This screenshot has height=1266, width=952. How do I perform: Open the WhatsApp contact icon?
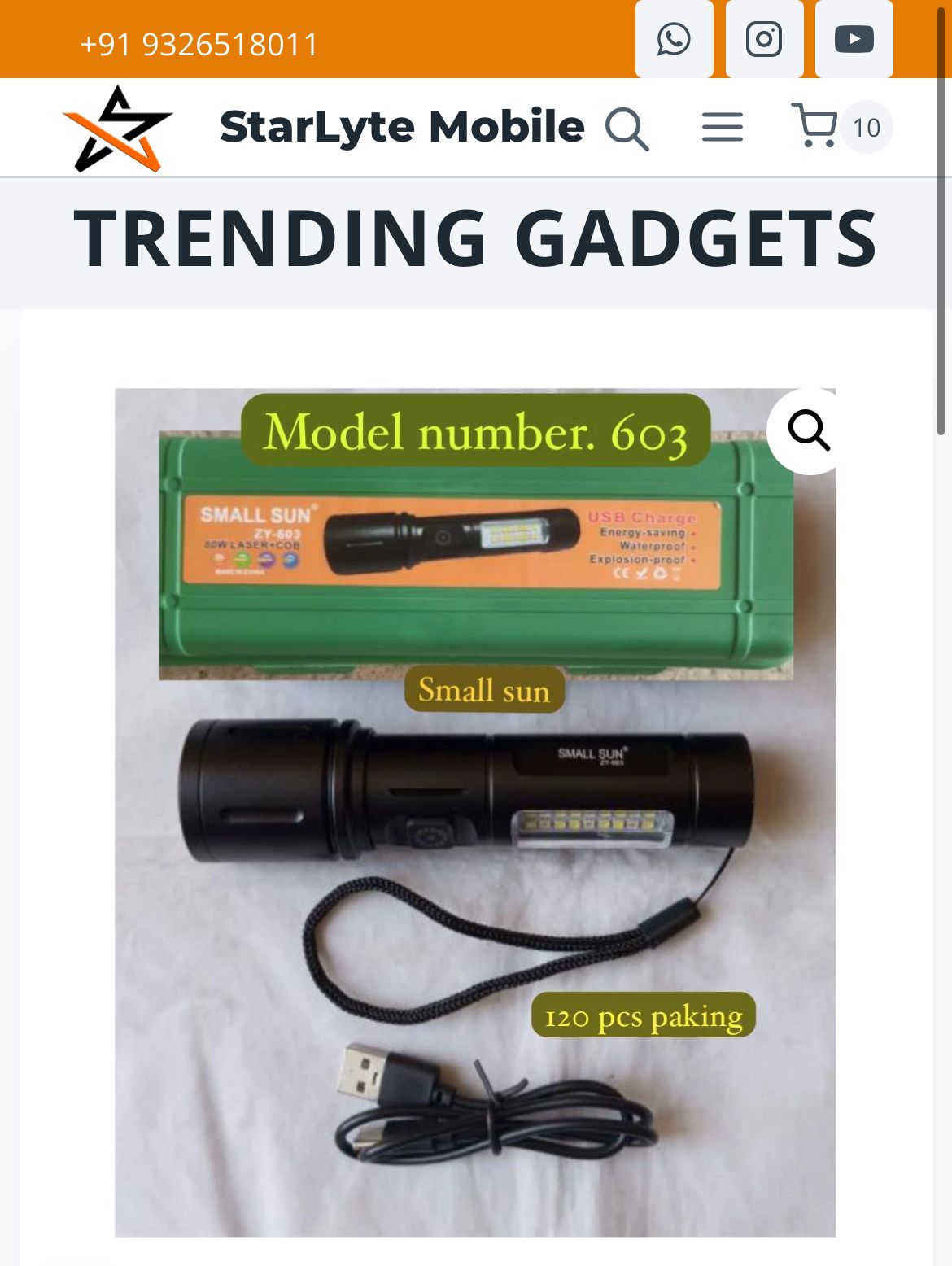pos(674,39)
